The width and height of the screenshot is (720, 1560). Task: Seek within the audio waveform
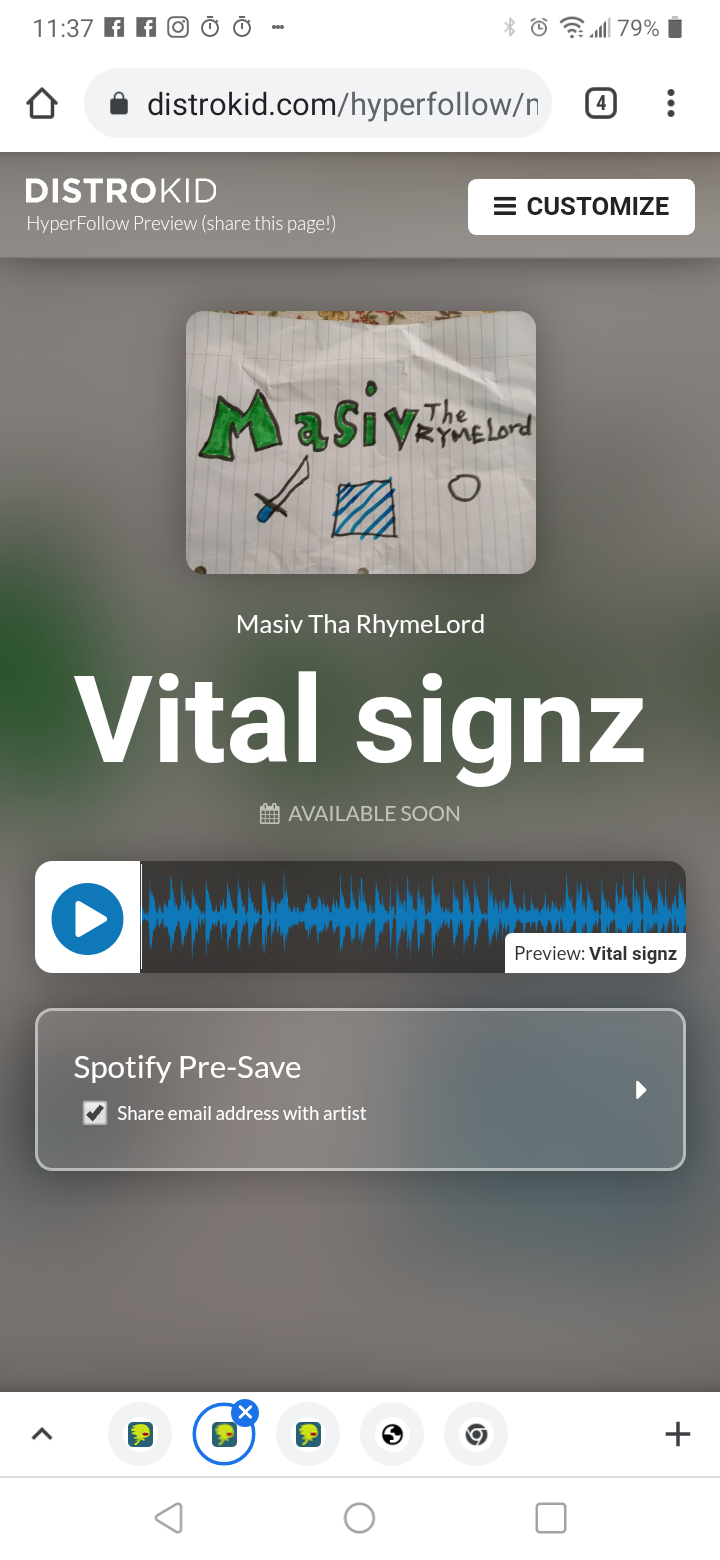point(413,916)
